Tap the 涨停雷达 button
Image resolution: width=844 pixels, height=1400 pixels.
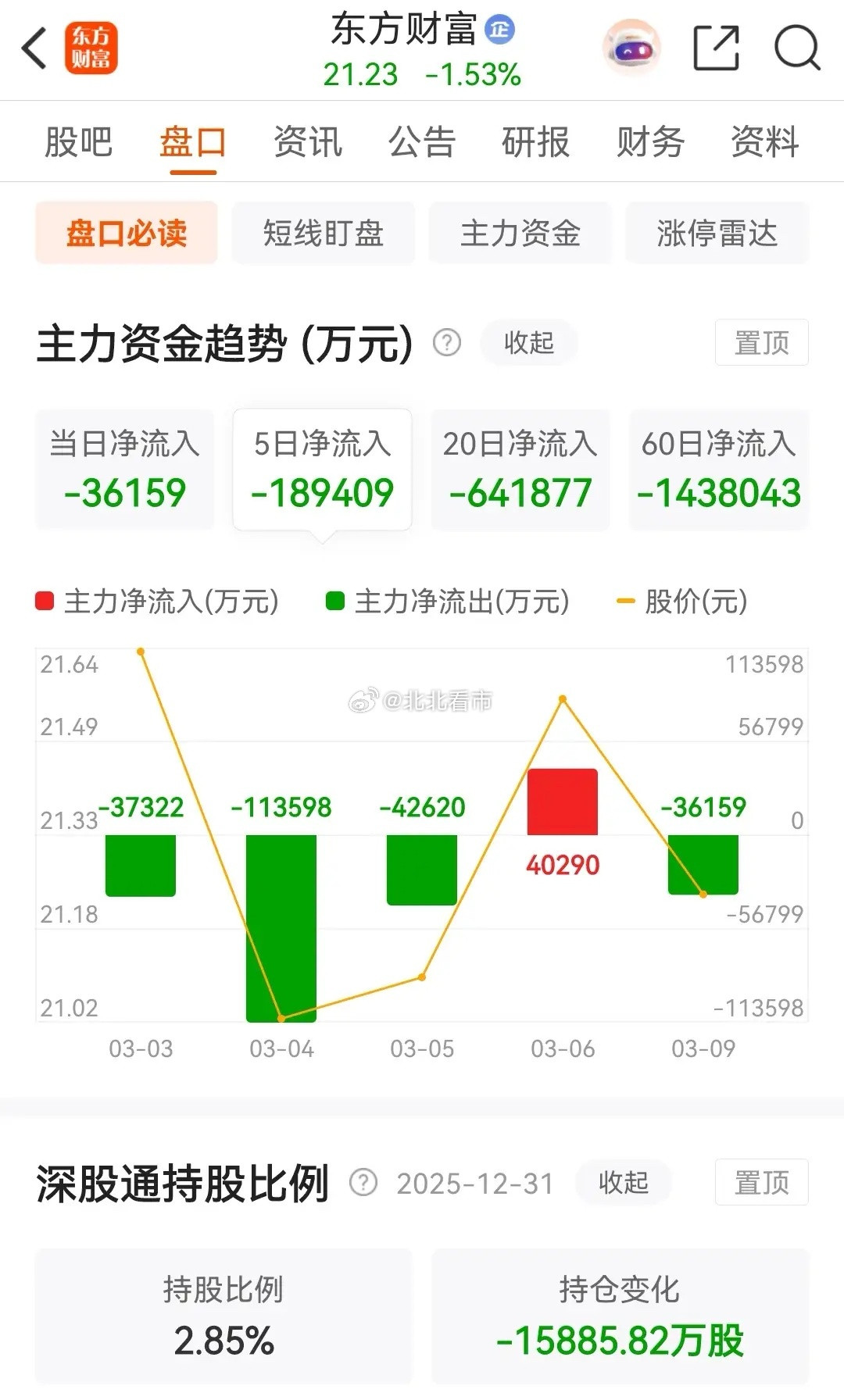(x=717, y=234)
